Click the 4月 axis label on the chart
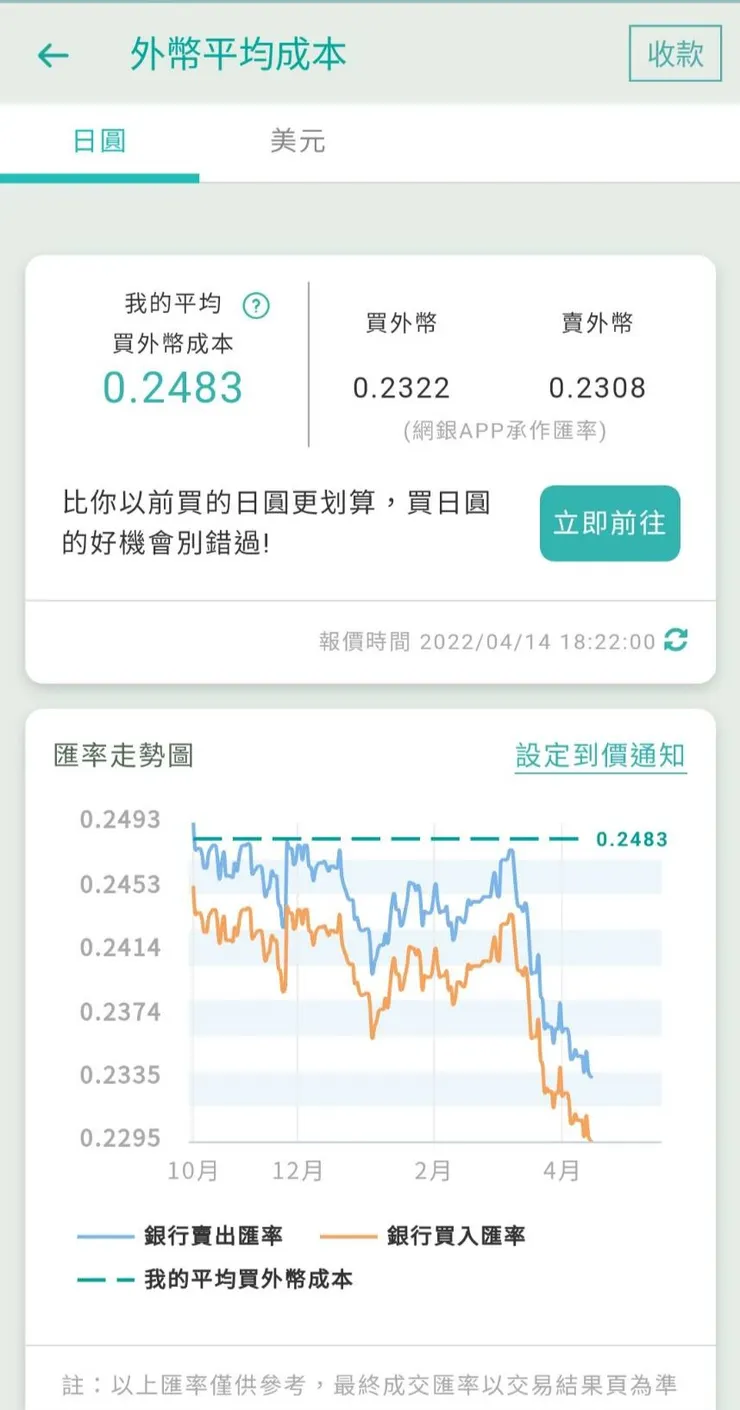This screenshot has width=740, height=1410. point(563,1170)
